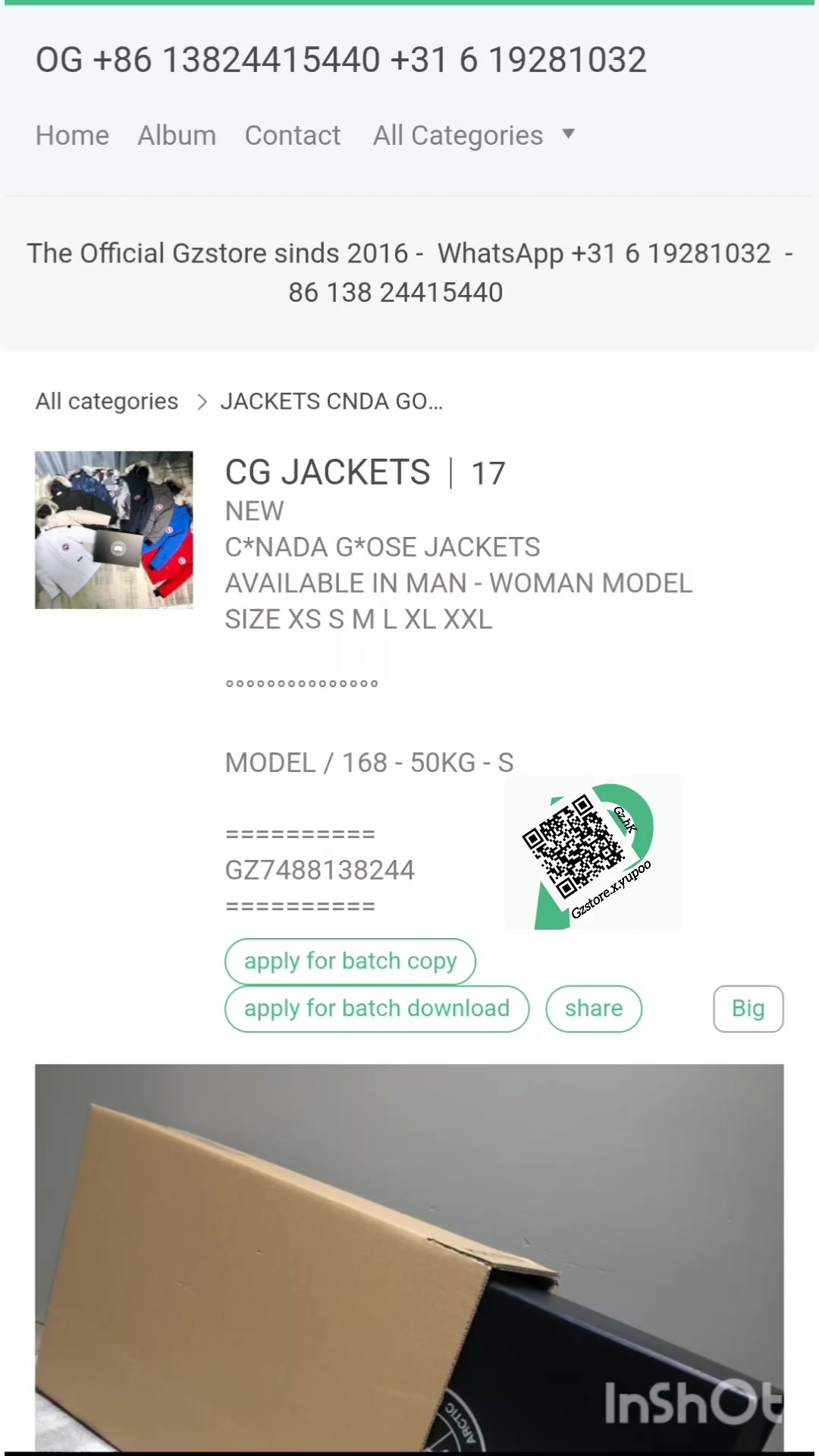This screenshot has height=1456, width=819.
Task: Open the Contact page
Action: point(293,136)
